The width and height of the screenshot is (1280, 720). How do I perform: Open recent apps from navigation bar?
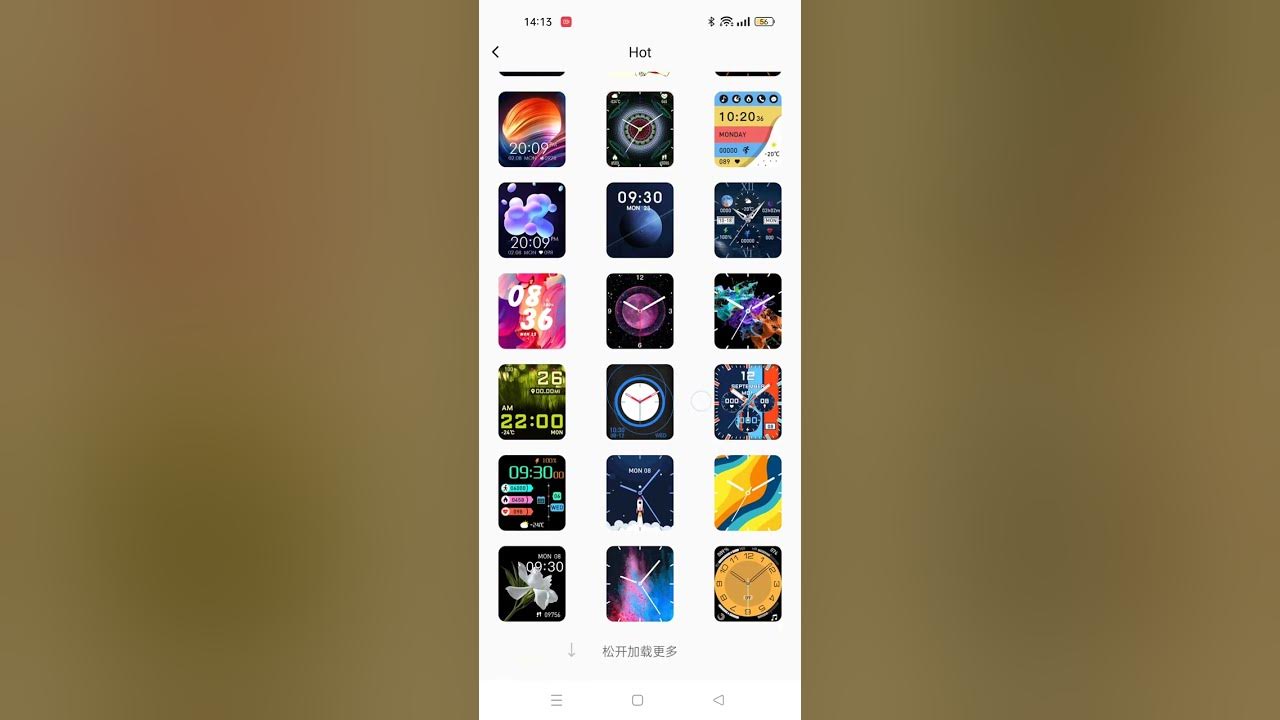click(557, 700)
